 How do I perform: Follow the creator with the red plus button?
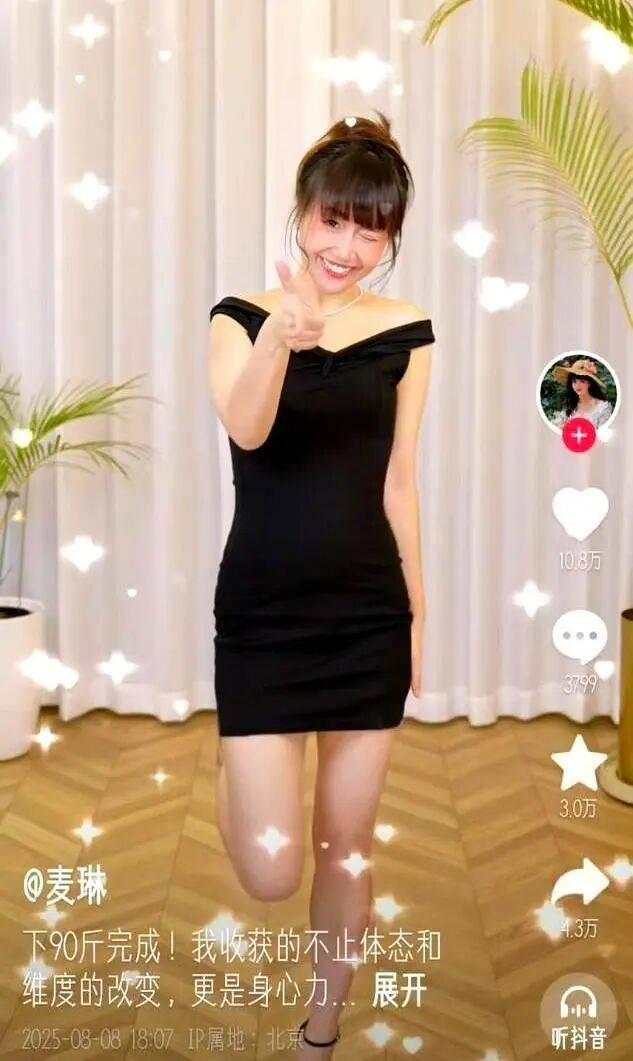[x=578, y=435]
